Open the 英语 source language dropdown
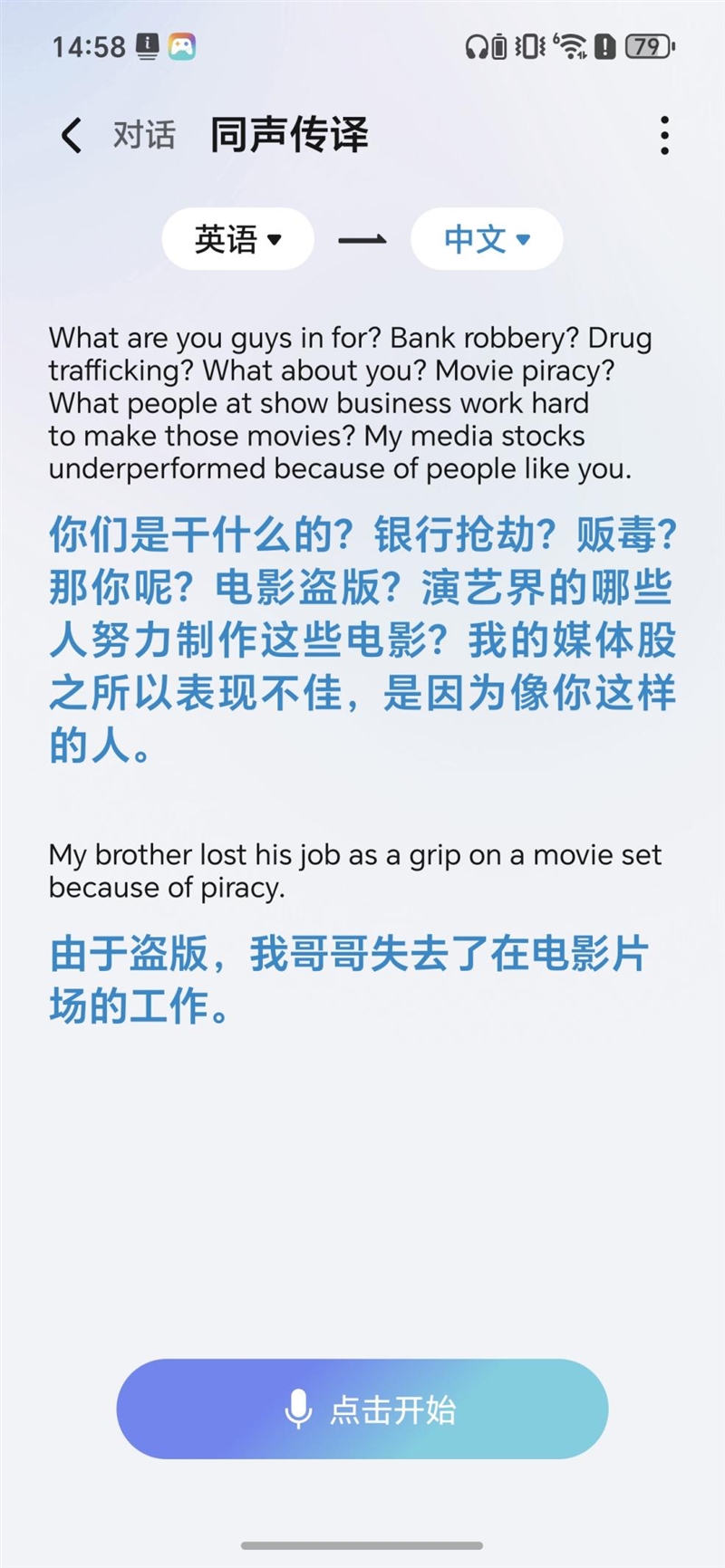This screenshot has width=725, height=1568. click(237, 239)
